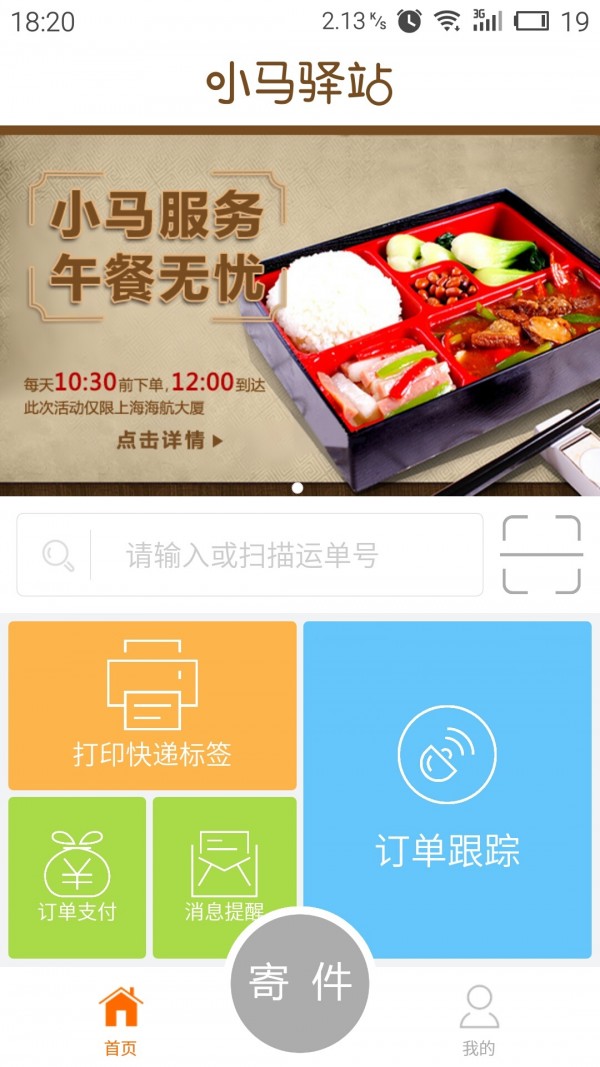Open 订单跟踪 order tracking tile
The height and width of the screenshot is (1067, 600).
(x=447, y=790)
